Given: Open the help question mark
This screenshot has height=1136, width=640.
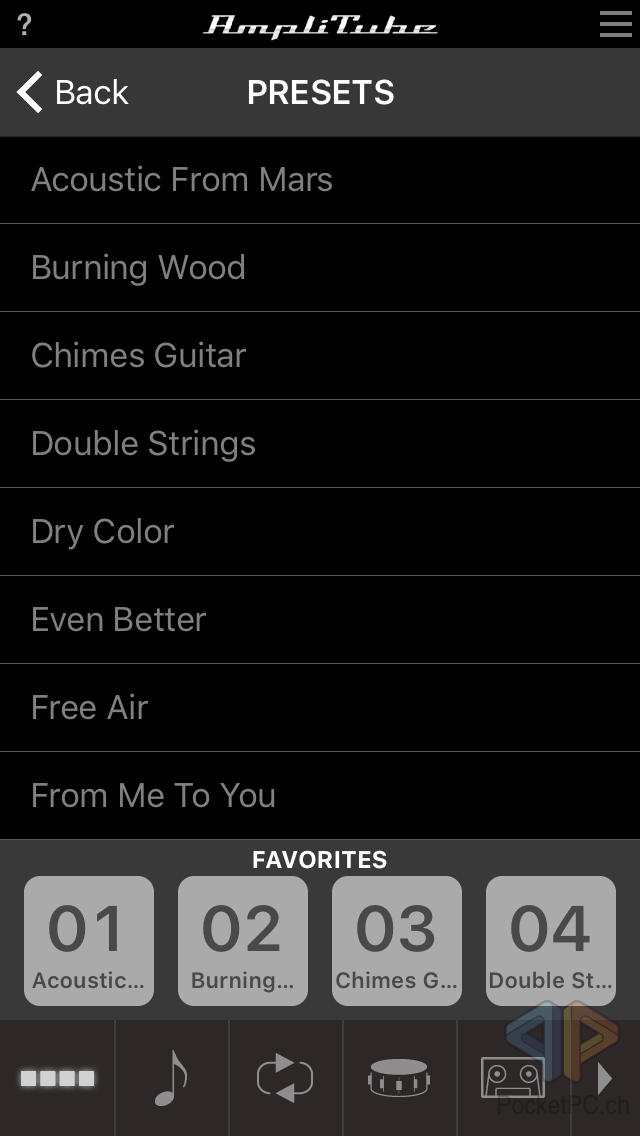Looking at the screenshot, I should click(25, 25).
